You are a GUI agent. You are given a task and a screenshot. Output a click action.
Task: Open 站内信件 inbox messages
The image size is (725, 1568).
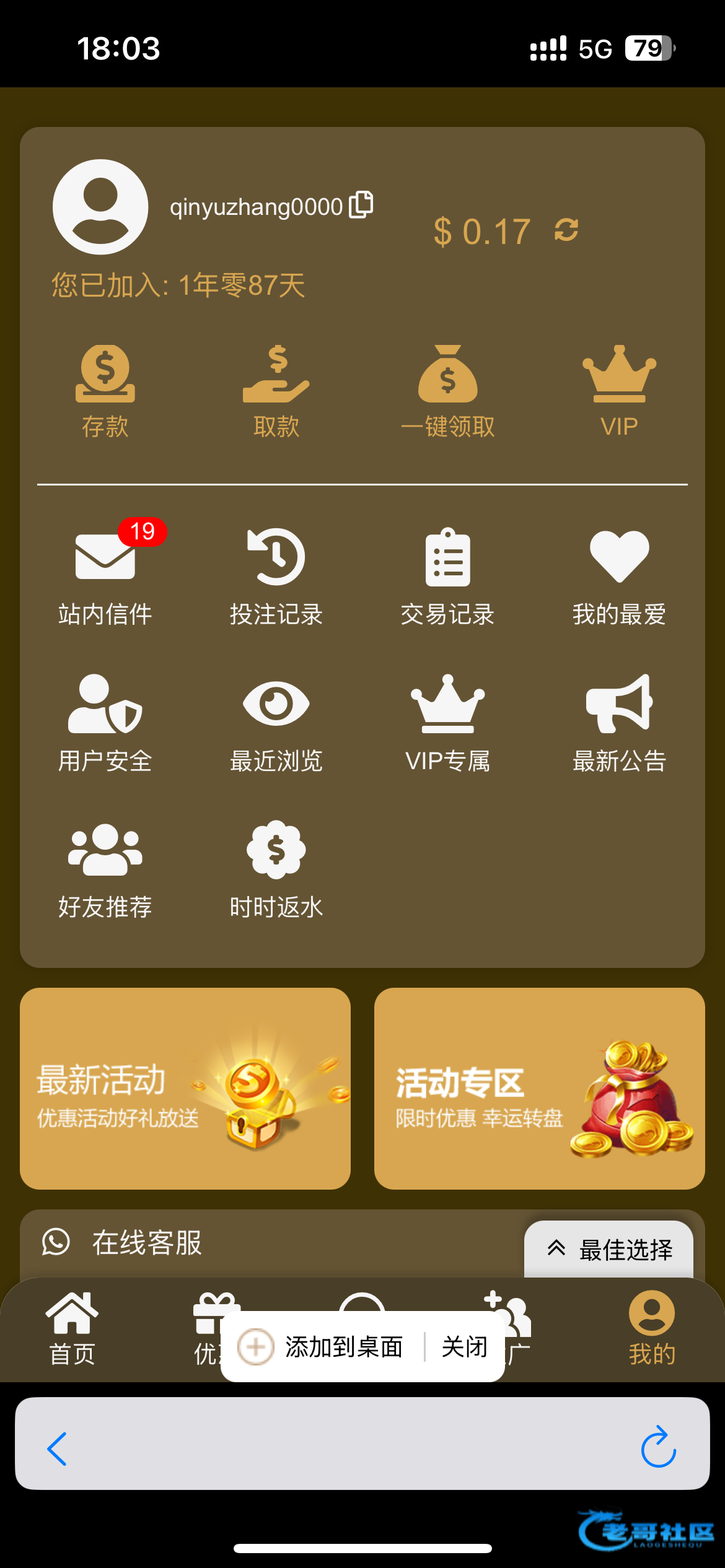click(105, 573)
